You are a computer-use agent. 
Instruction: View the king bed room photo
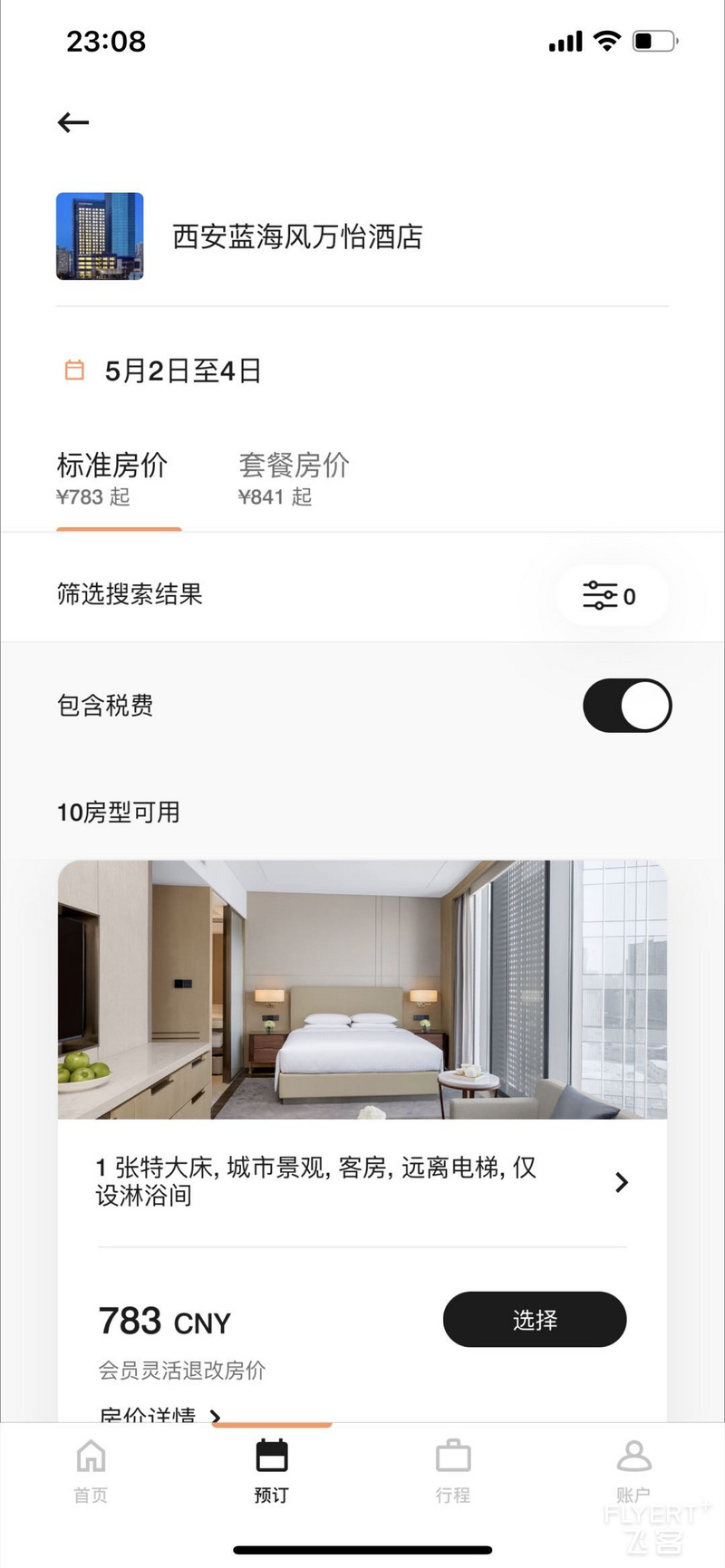coord(362,989)
